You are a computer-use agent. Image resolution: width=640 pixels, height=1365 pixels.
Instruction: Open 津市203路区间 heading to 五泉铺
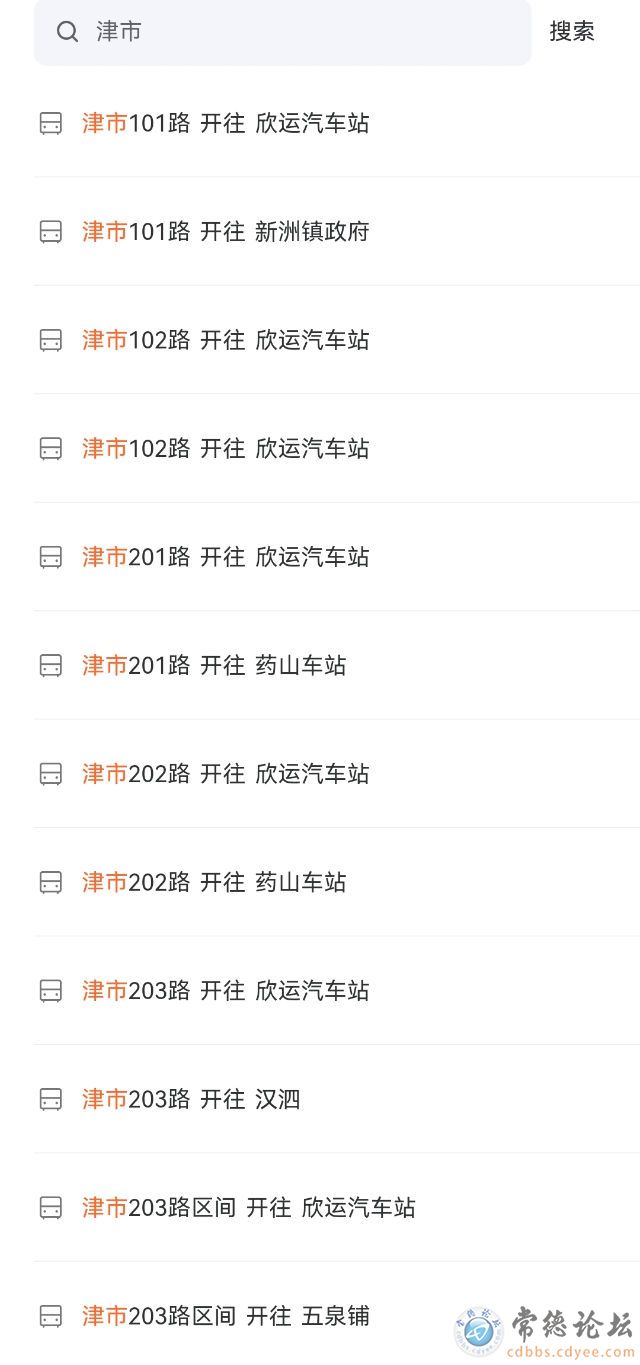pyautogui.click(x=337, y=1316)
